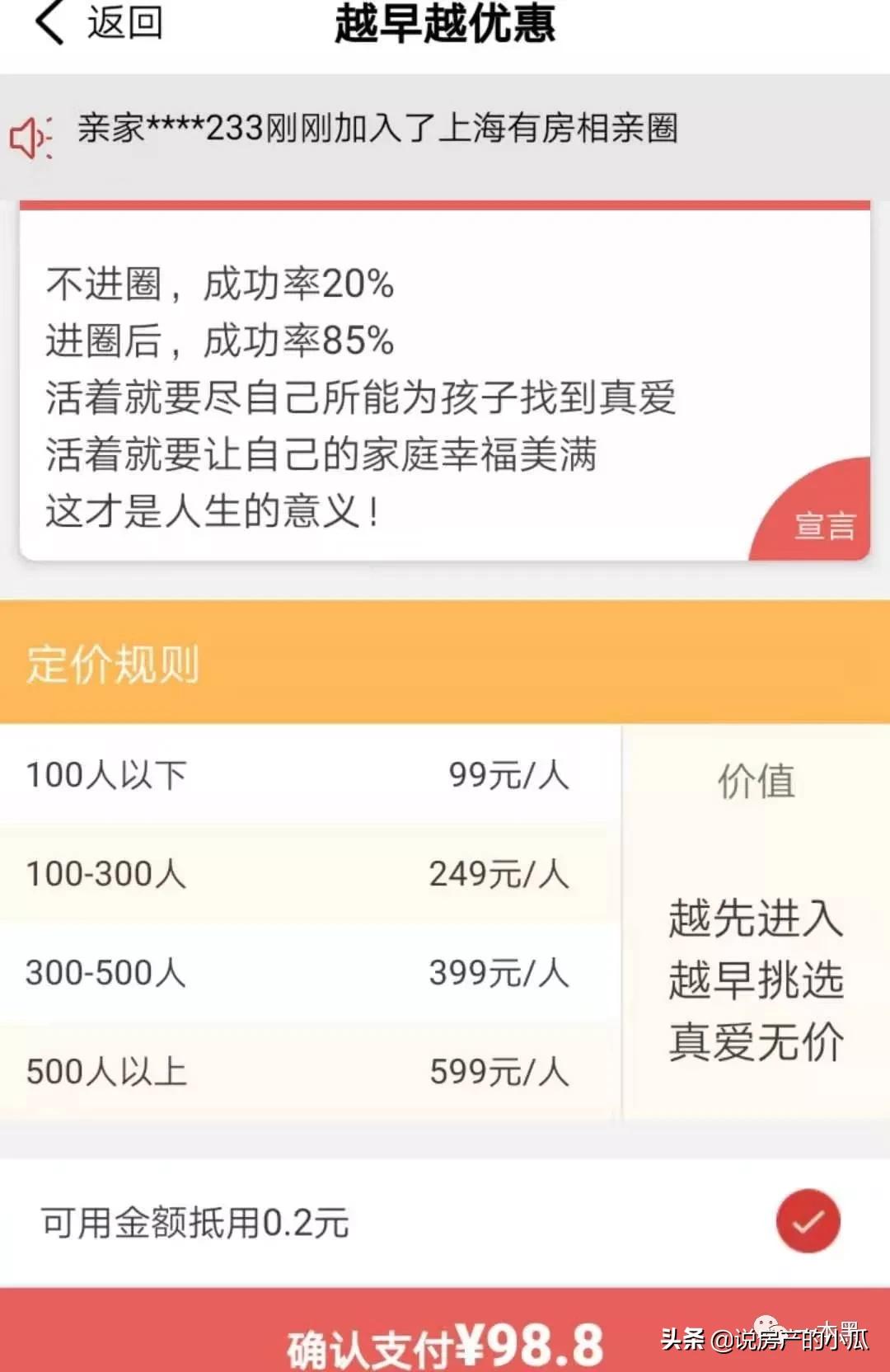Select the 300-500人 399元 pricing tier
This screenshot has height=1372, width=890.
(305, 975)
